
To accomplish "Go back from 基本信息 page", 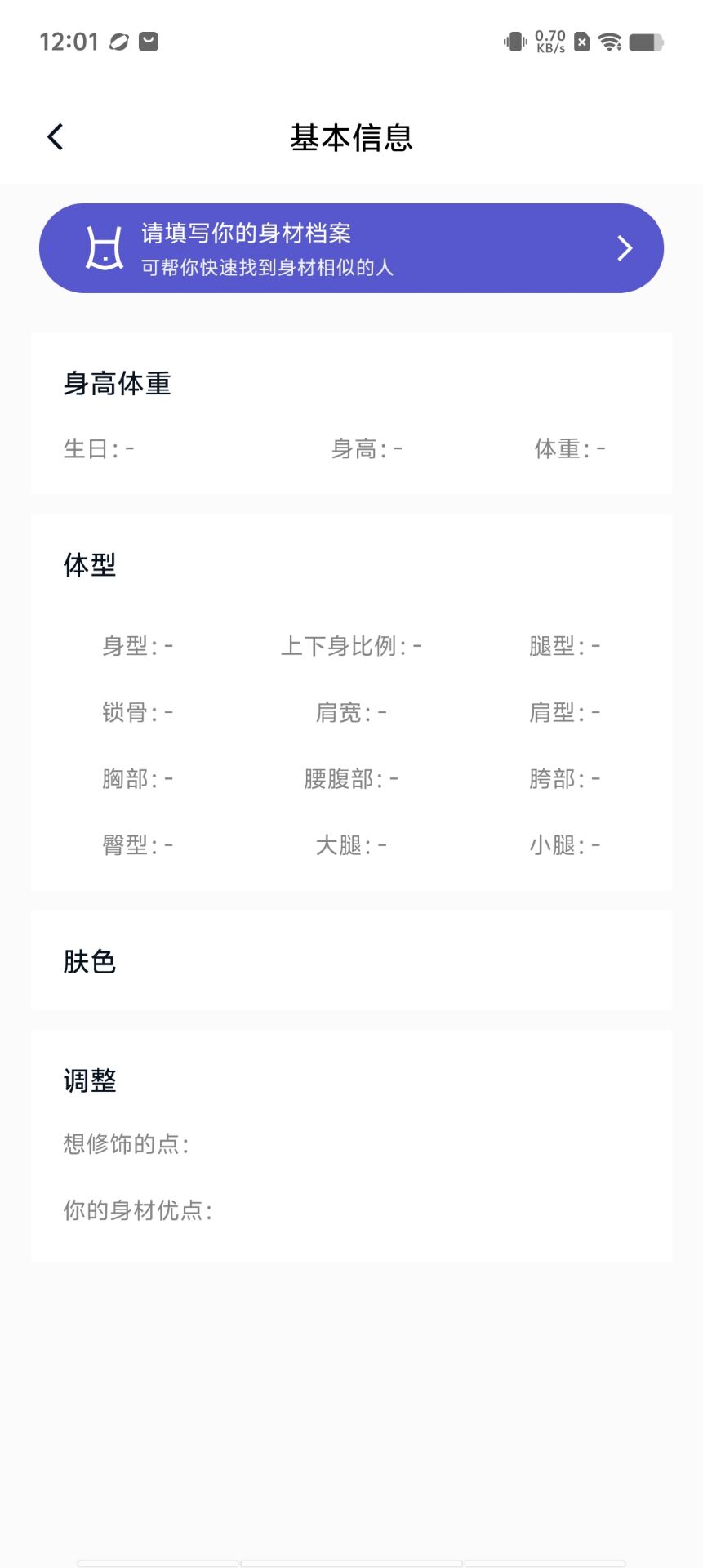I will click(56, 137).
